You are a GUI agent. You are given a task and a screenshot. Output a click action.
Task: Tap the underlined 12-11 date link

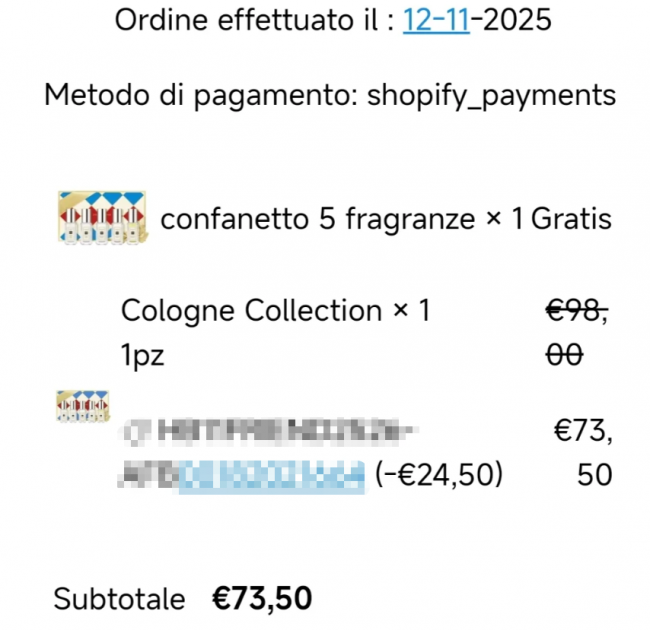pos(436,20)
